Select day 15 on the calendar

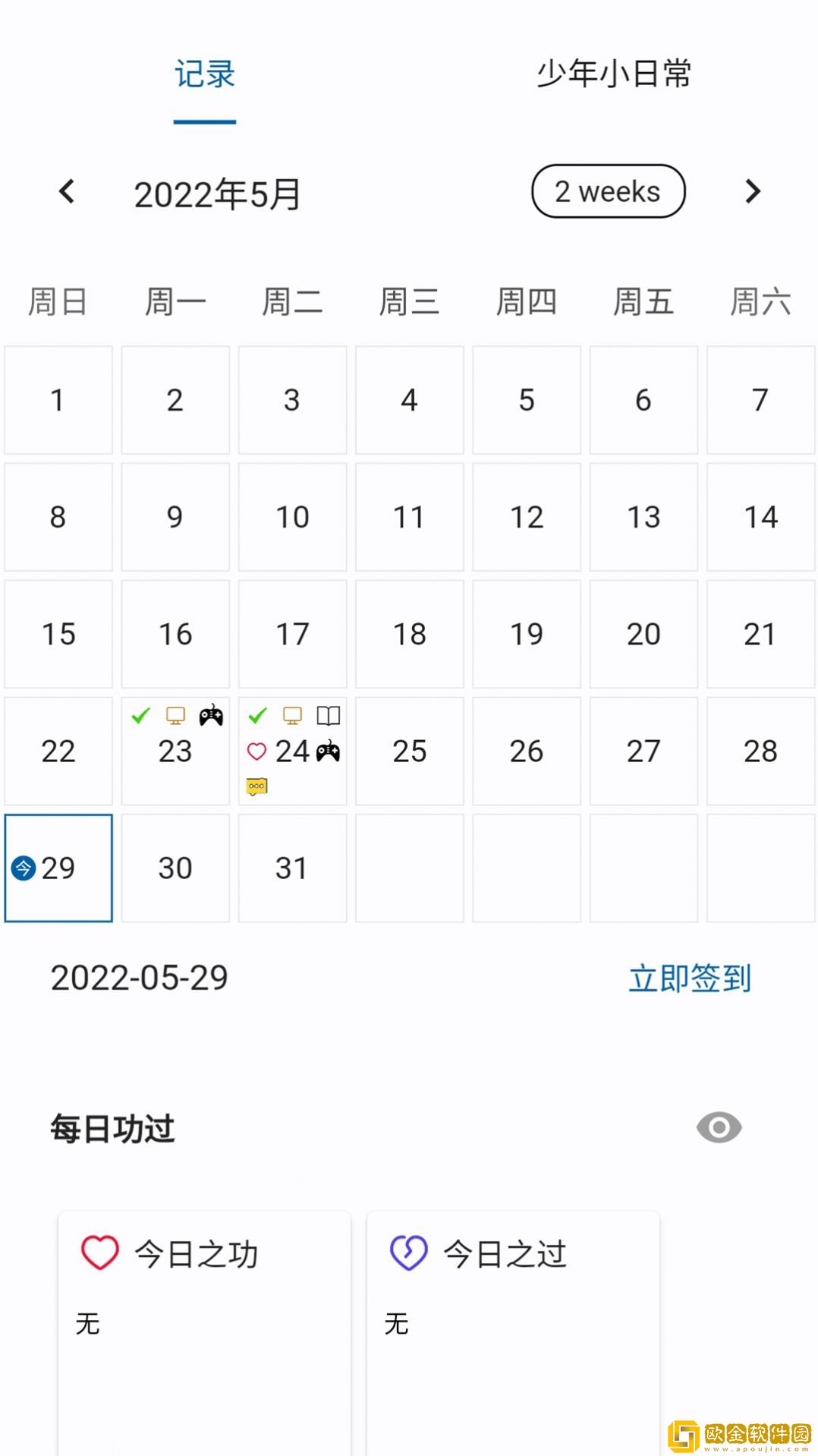click(x=58, y=634)
